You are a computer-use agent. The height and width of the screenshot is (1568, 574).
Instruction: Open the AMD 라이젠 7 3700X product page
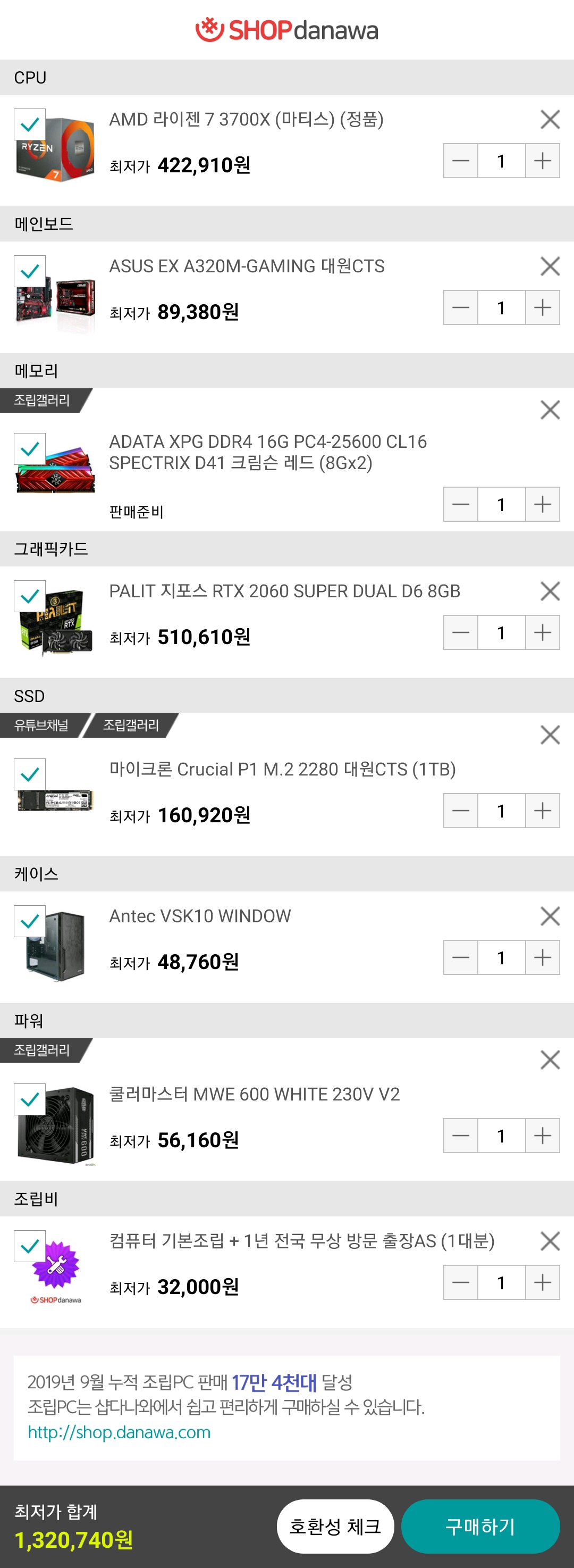[x=246, y=119]
